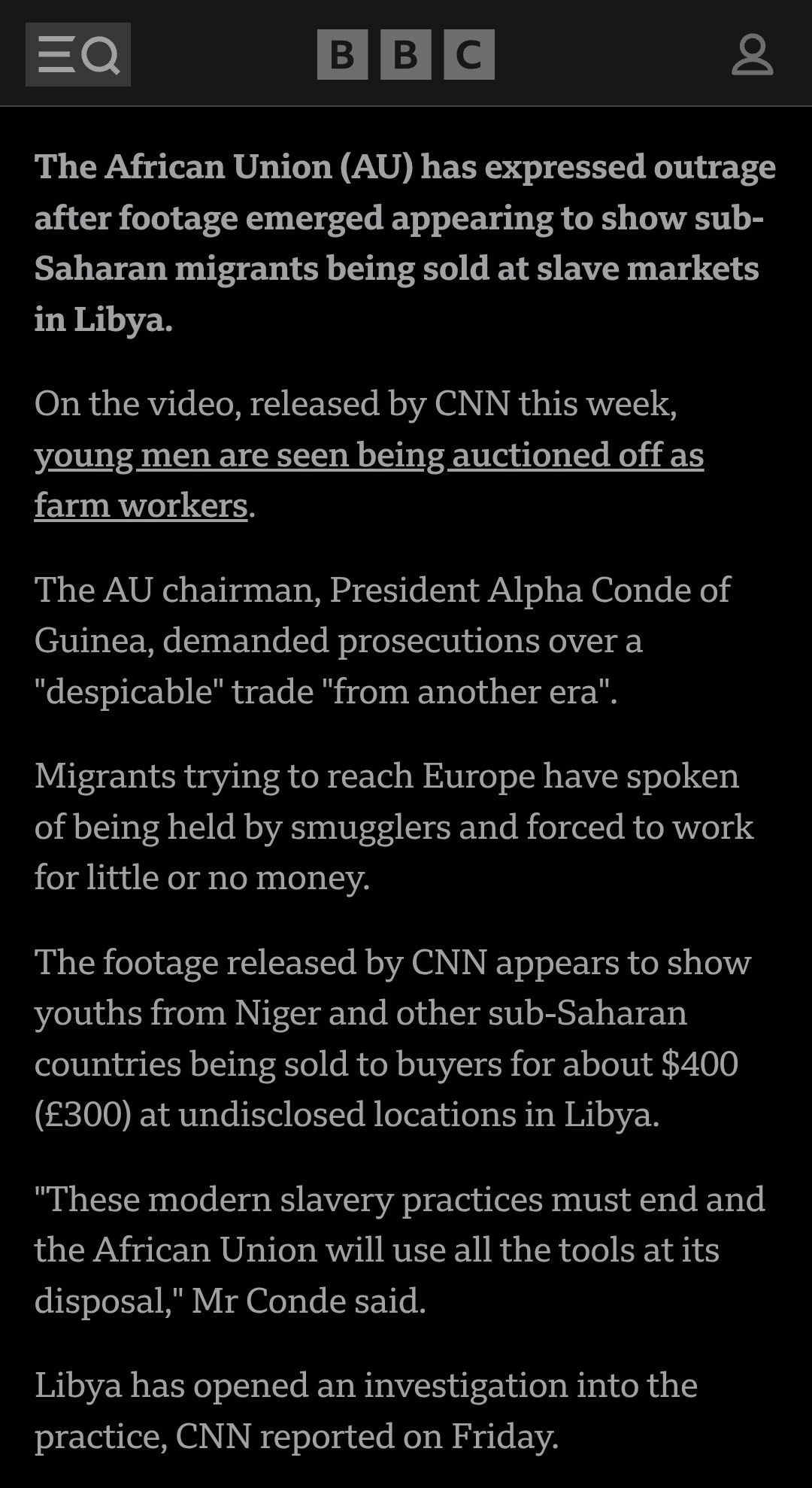Go to the BBC homepage logo

click(405, 55)
